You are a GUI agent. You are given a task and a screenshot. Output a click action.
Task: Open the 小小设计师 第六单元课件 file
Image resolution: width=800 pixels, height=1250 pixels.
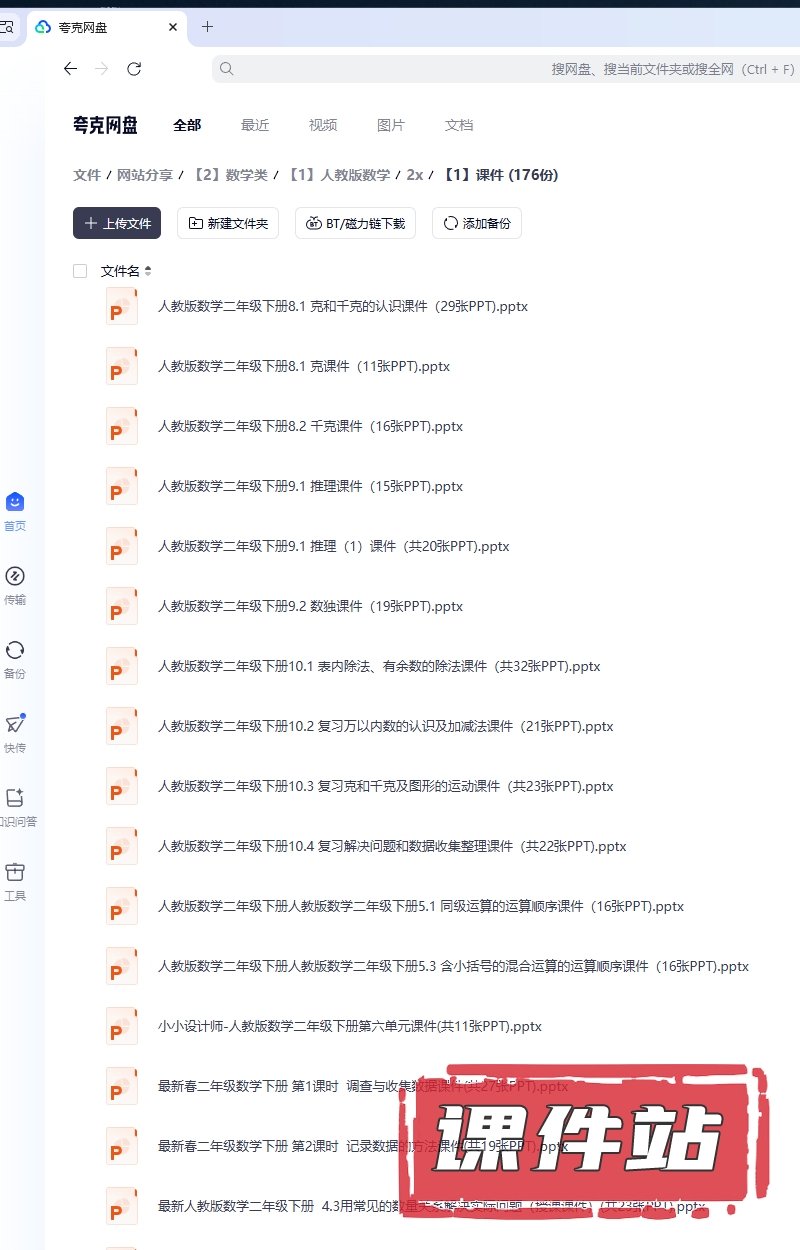tap(349, 1027)
